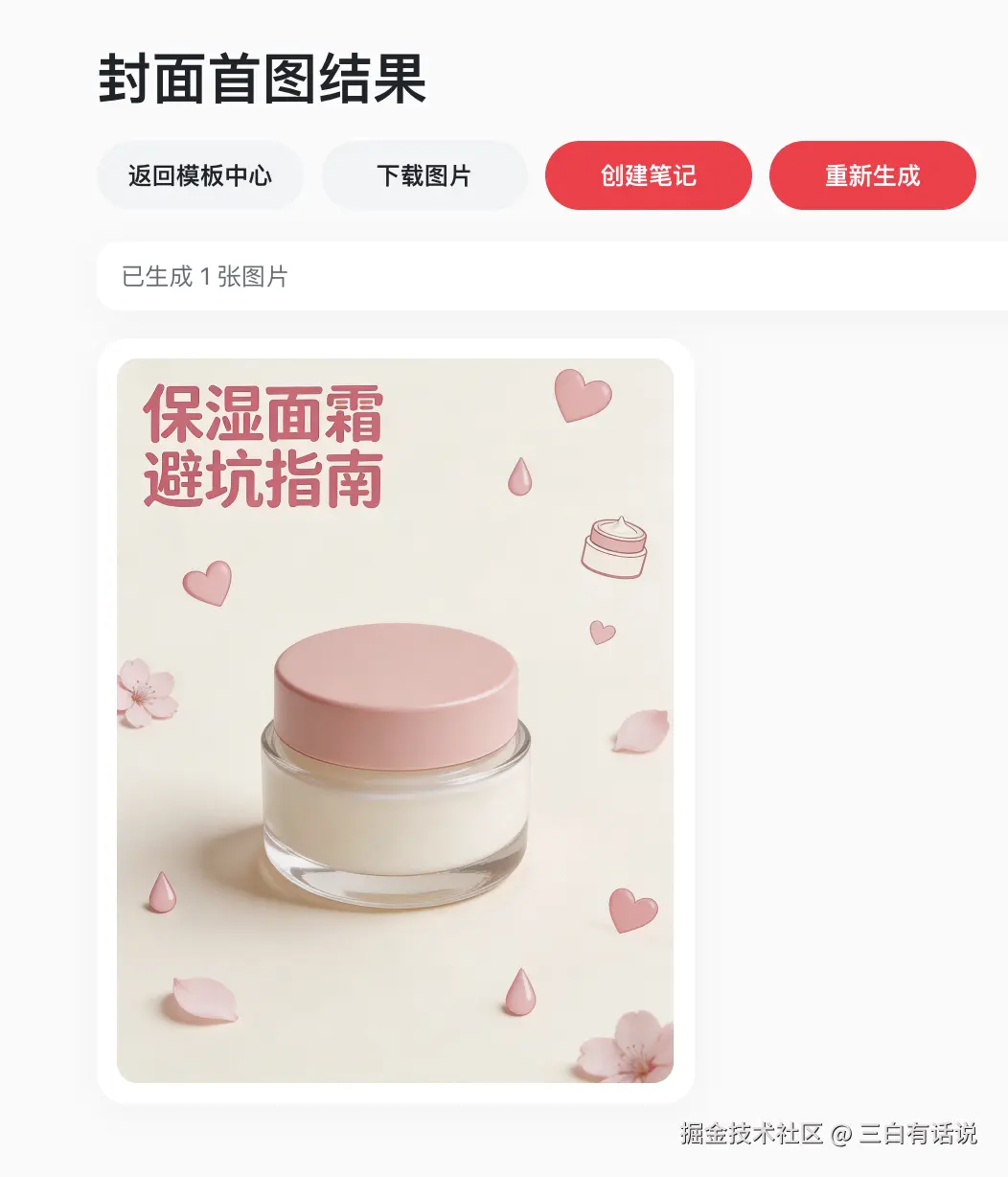Click the 避坑指南 subtitle on the cover
Viewport: 1008px width, 1177px height.
[265, 476]
